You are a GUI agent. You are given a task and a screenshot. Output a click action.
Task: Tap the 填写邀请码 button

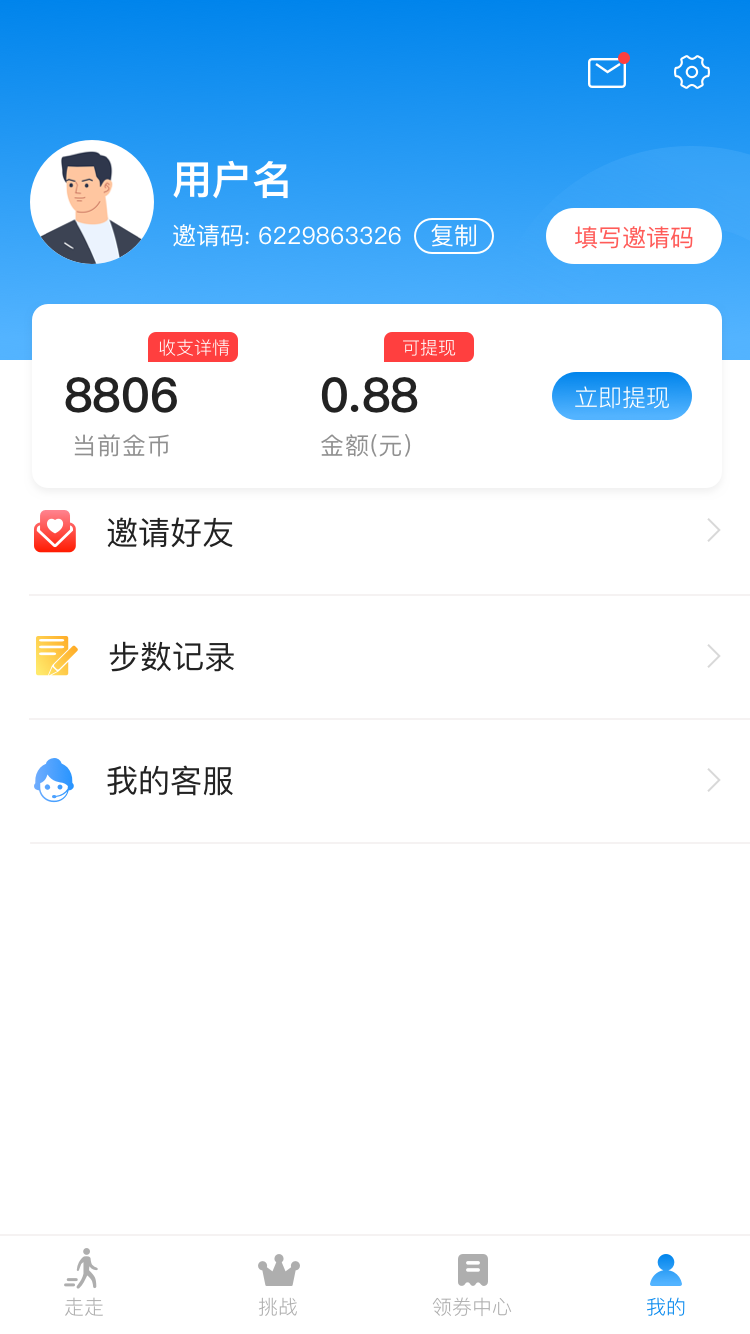[x=633, y=236]
